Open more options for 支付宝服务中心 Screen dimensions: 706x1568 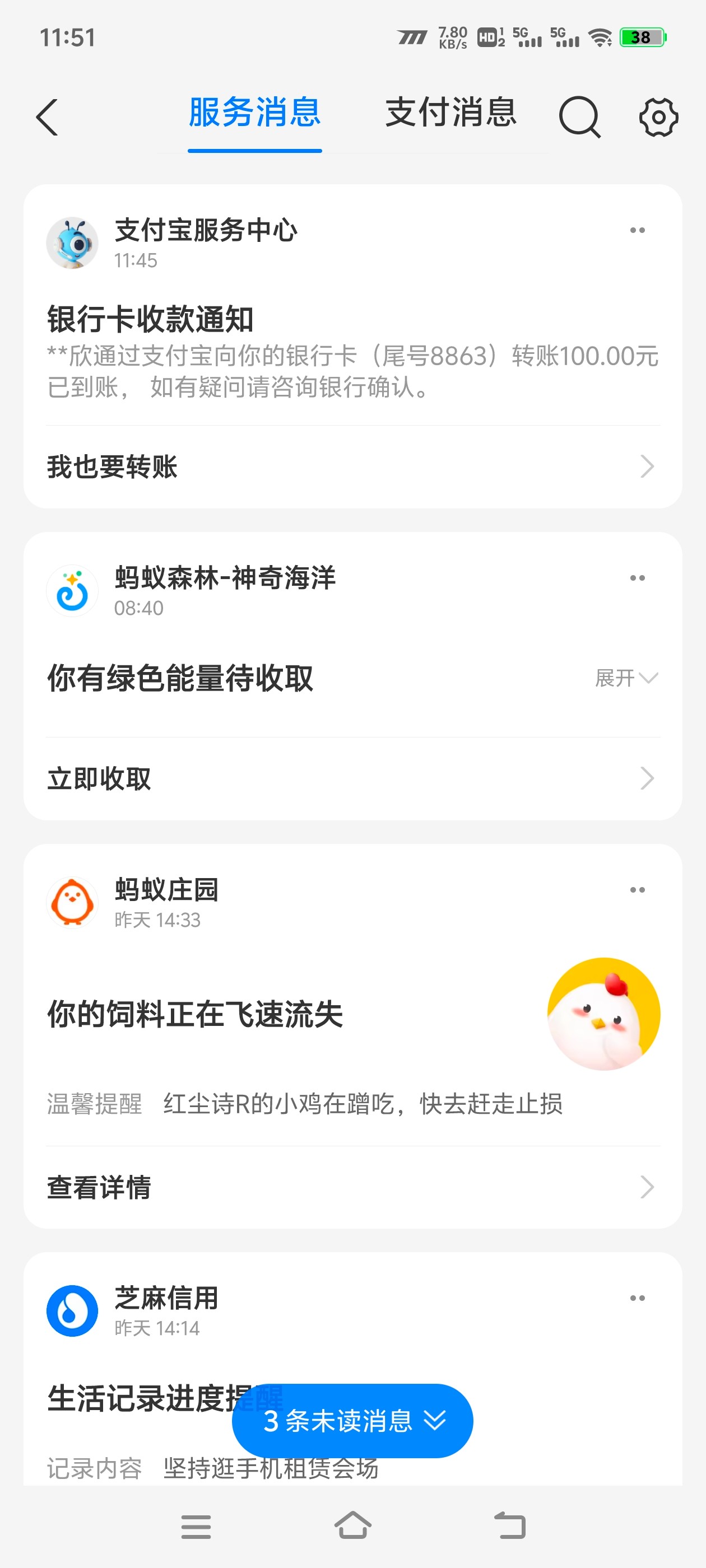pyautogui.click(x=637, y=231)
